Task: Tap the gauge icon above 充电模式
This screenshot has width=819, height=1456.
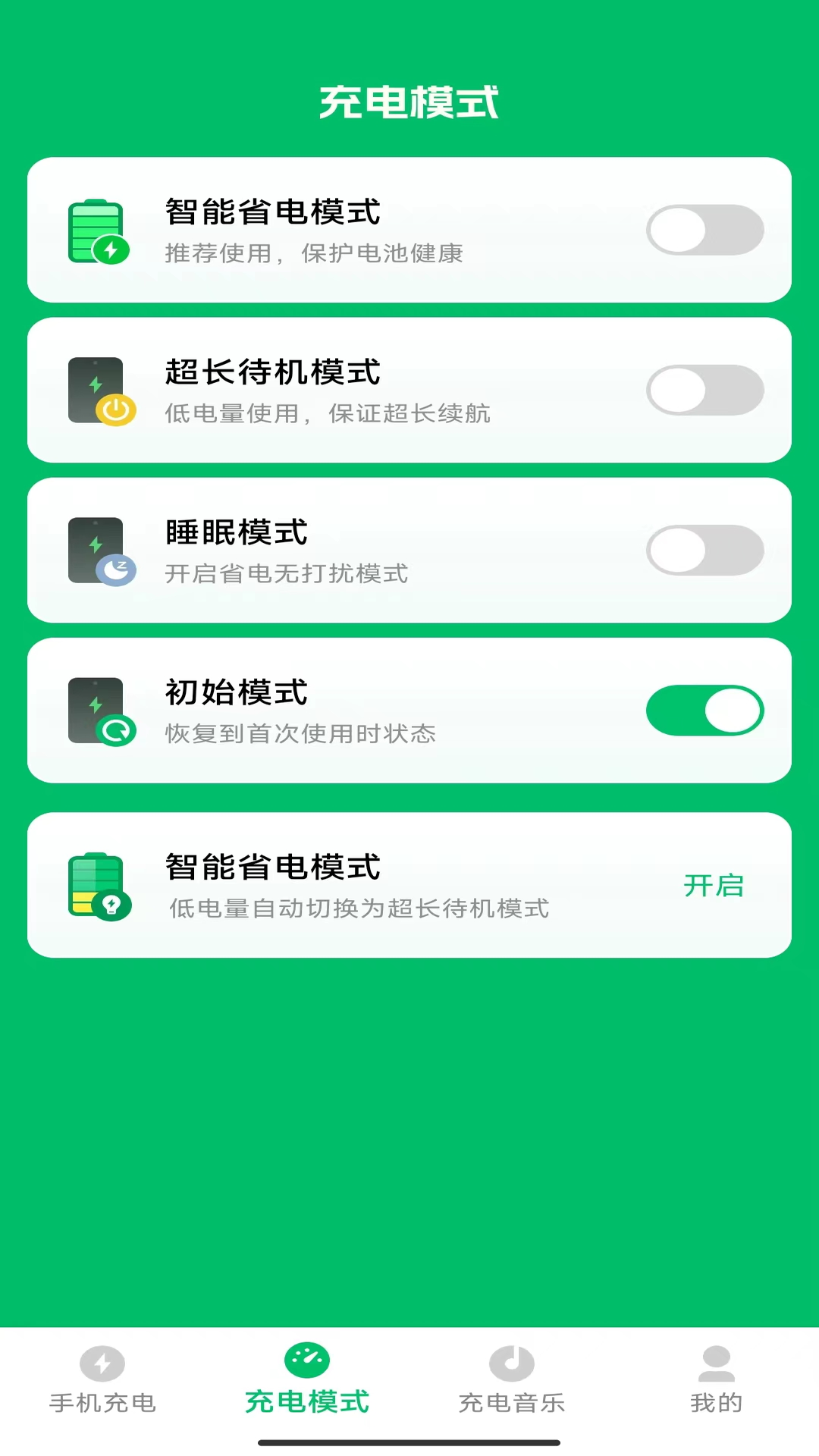Action: point(306,1360)
